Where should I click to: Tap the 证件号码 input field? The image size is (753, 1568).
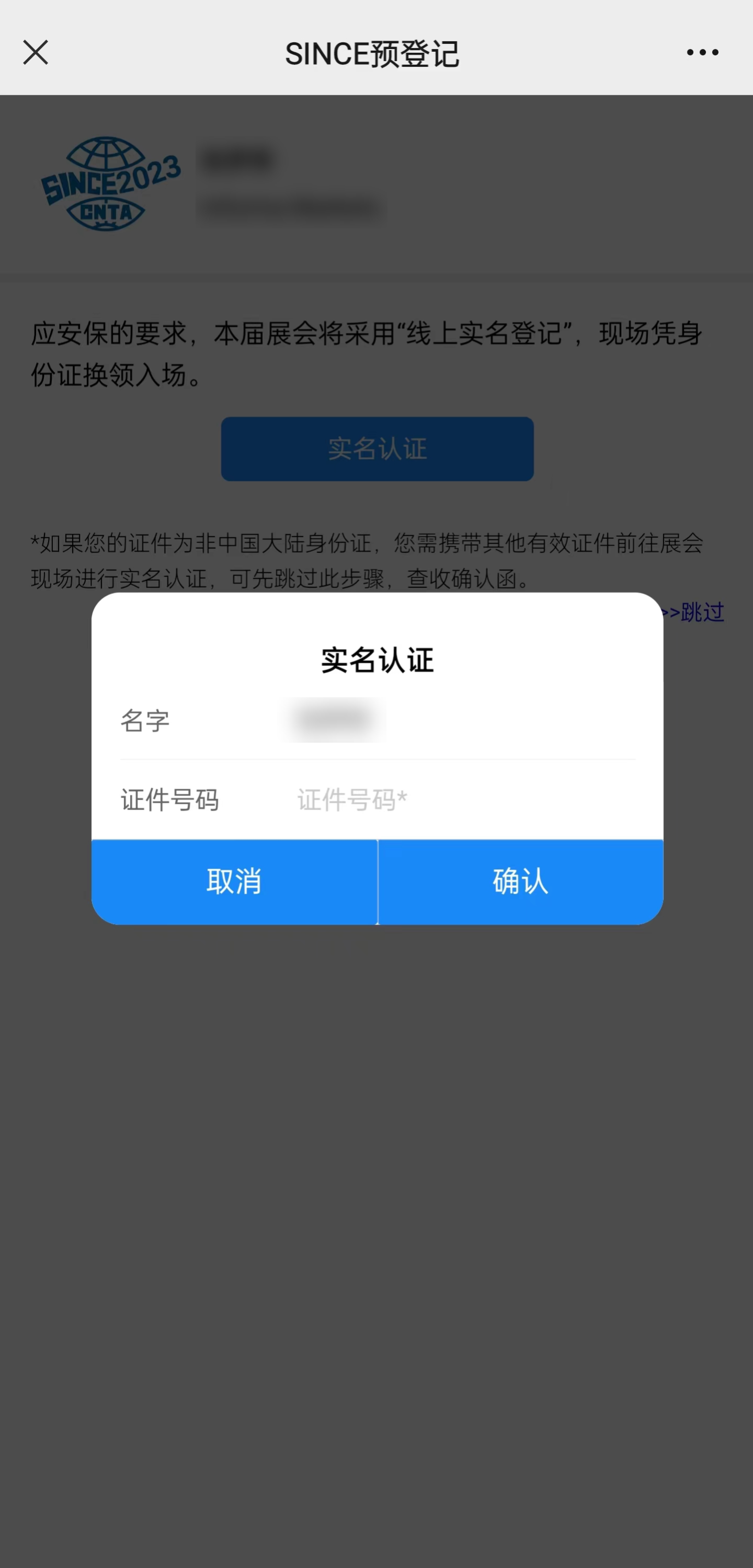tap(465, 799)
